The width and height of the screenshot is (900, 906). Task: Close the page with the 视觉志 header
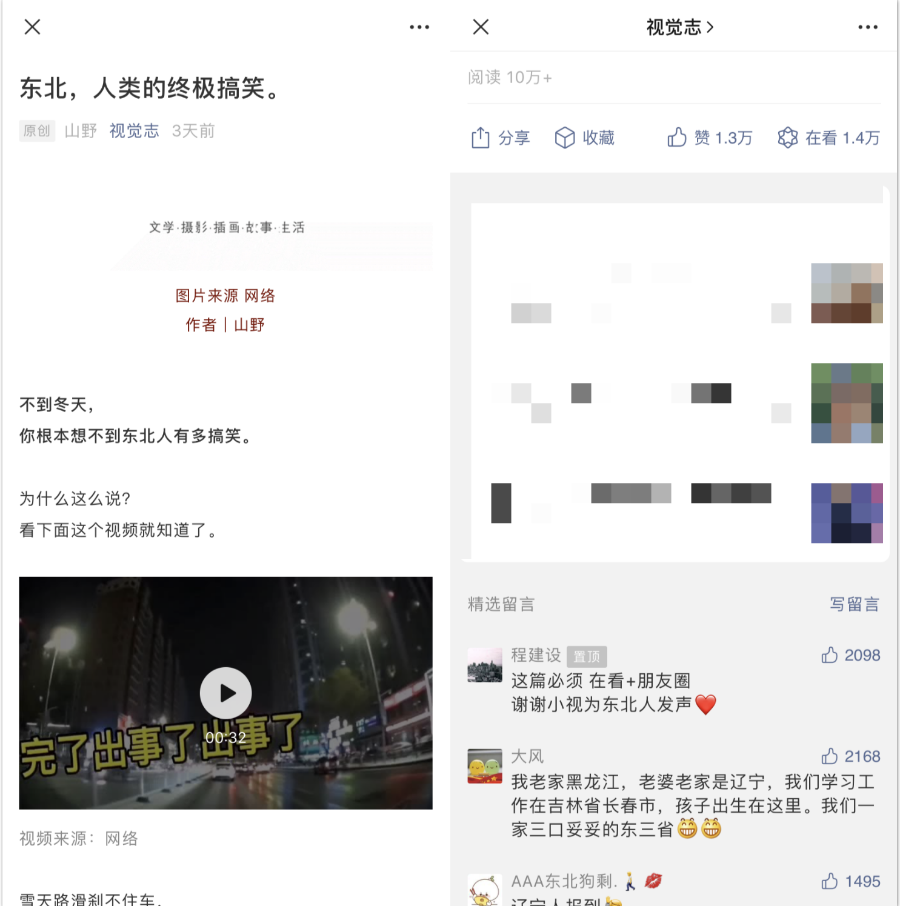click(x=481, y=27)
